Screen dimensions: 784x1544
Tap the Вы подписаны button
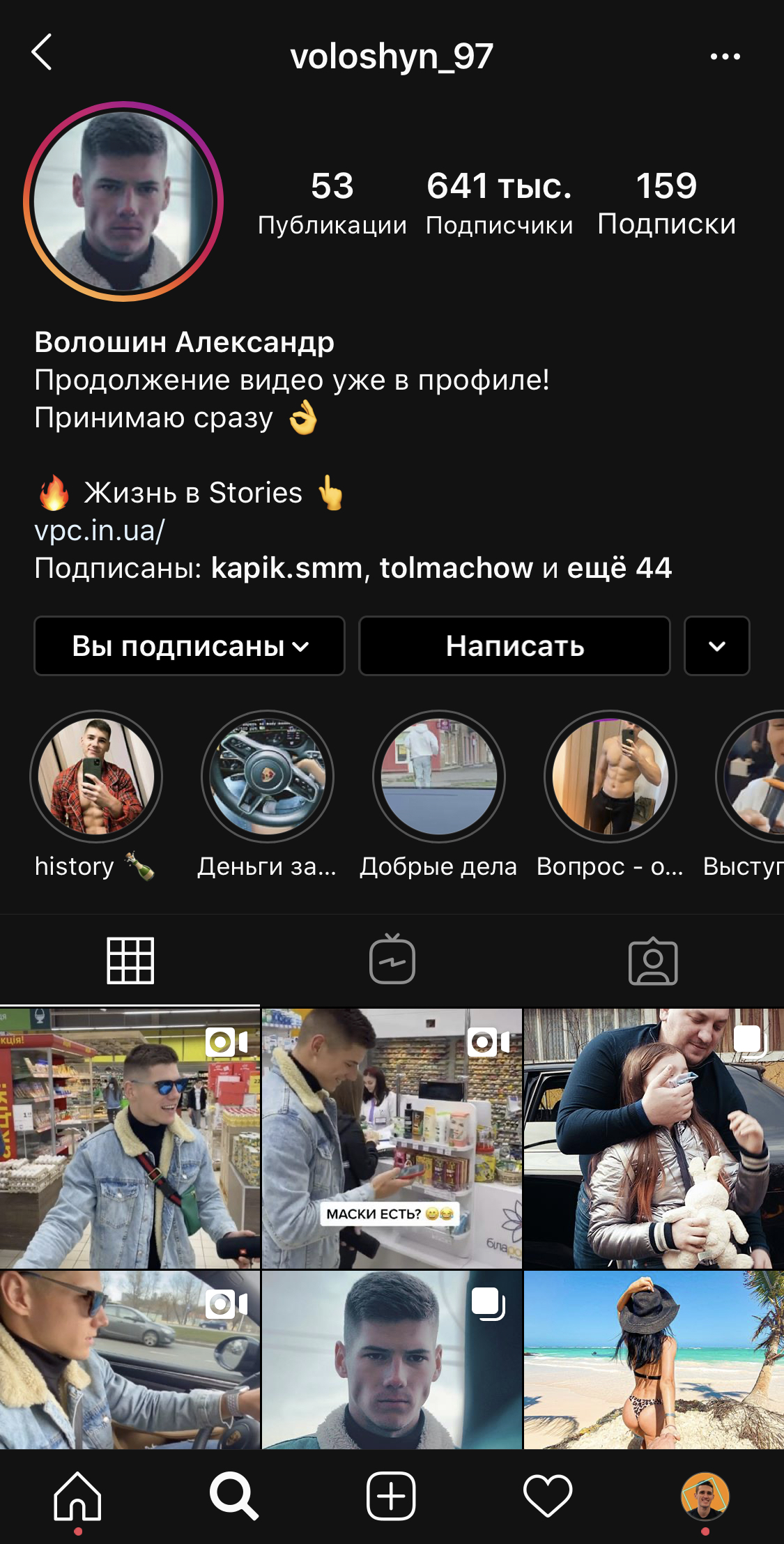click(x=190, y=646)
